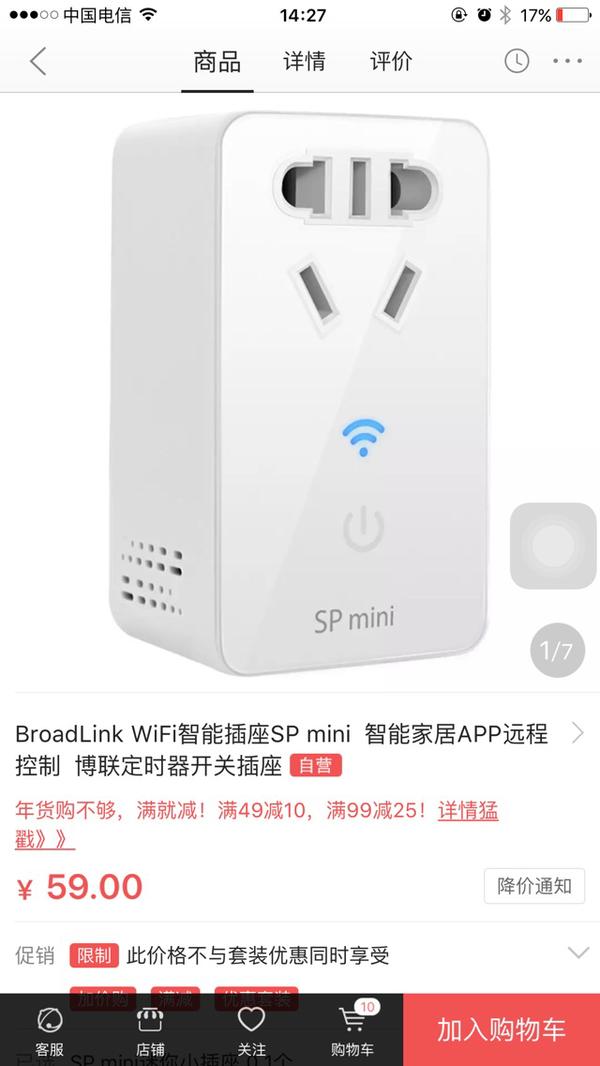Tap the AssistiveTouch floating button

[x=553, y=546]
